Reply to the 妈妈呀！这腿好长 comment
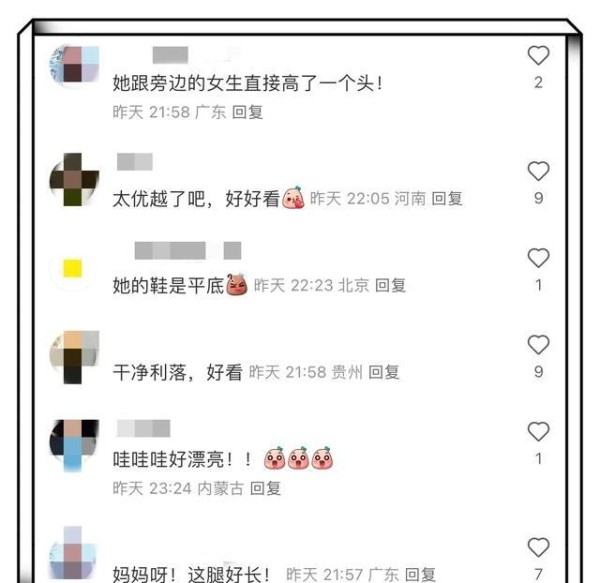Screen dimensions: 600x583 (420, 575)
